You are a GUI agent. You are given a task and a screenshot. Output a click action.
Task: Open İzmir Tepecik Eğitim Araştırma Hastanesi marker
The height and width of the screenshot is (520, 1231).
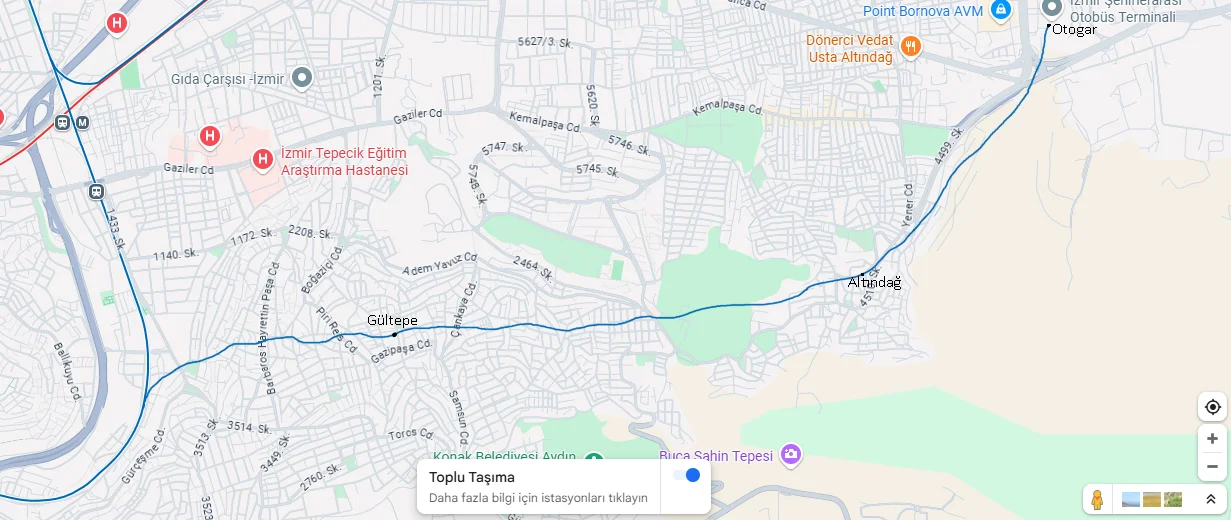click(x=262, y=159)
